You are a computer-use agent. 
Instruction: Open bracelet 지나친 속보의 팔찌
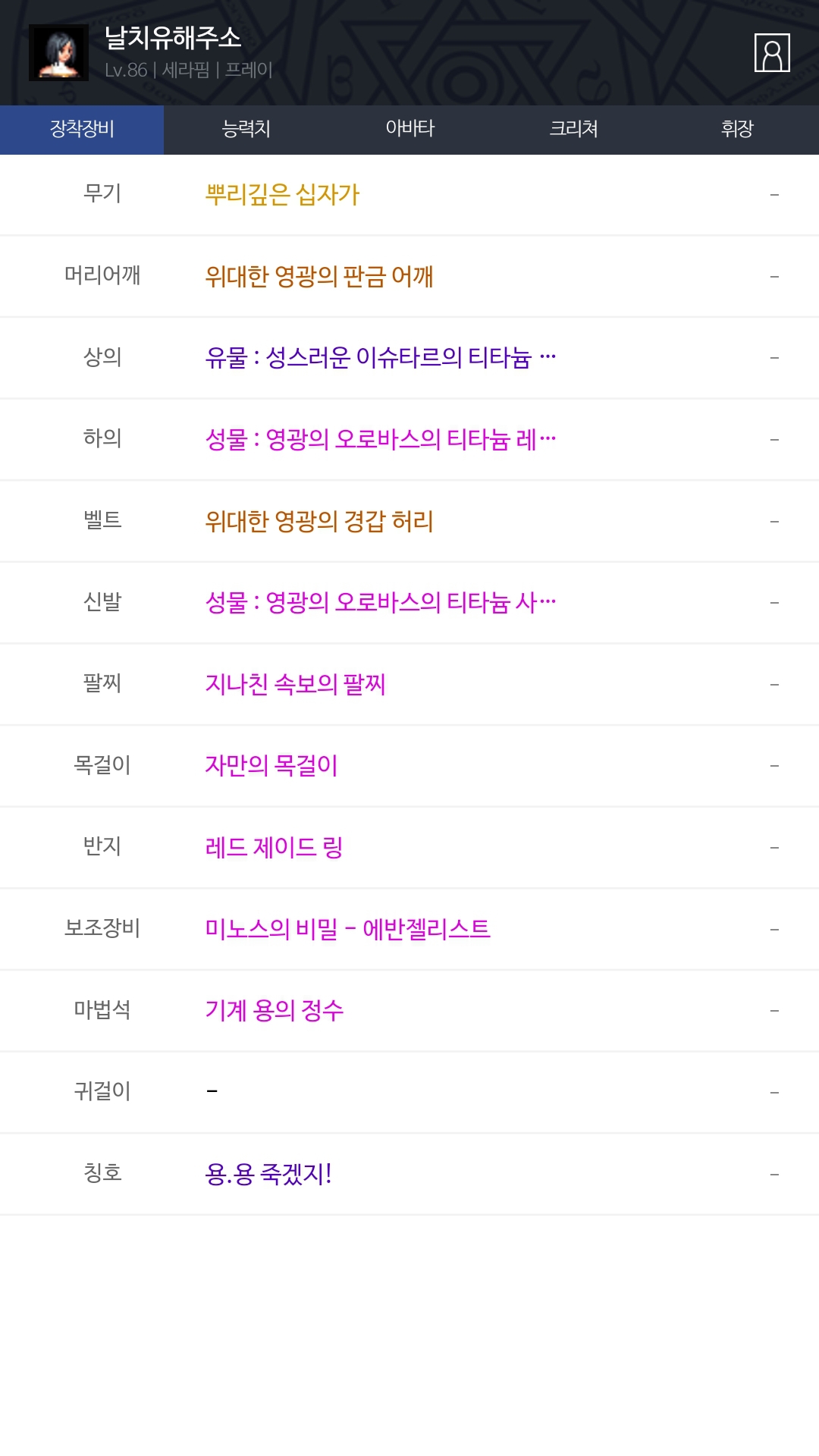295,684
